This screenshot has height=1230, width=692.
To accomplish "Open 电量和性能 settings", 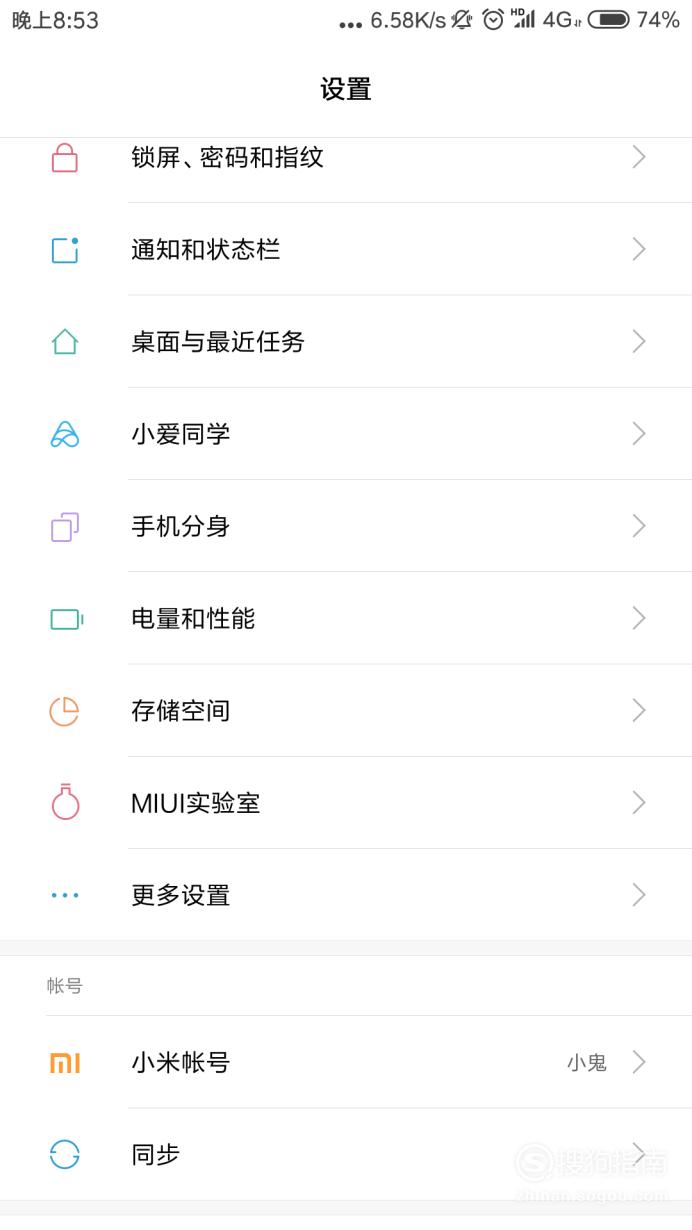I will point(346,618).
